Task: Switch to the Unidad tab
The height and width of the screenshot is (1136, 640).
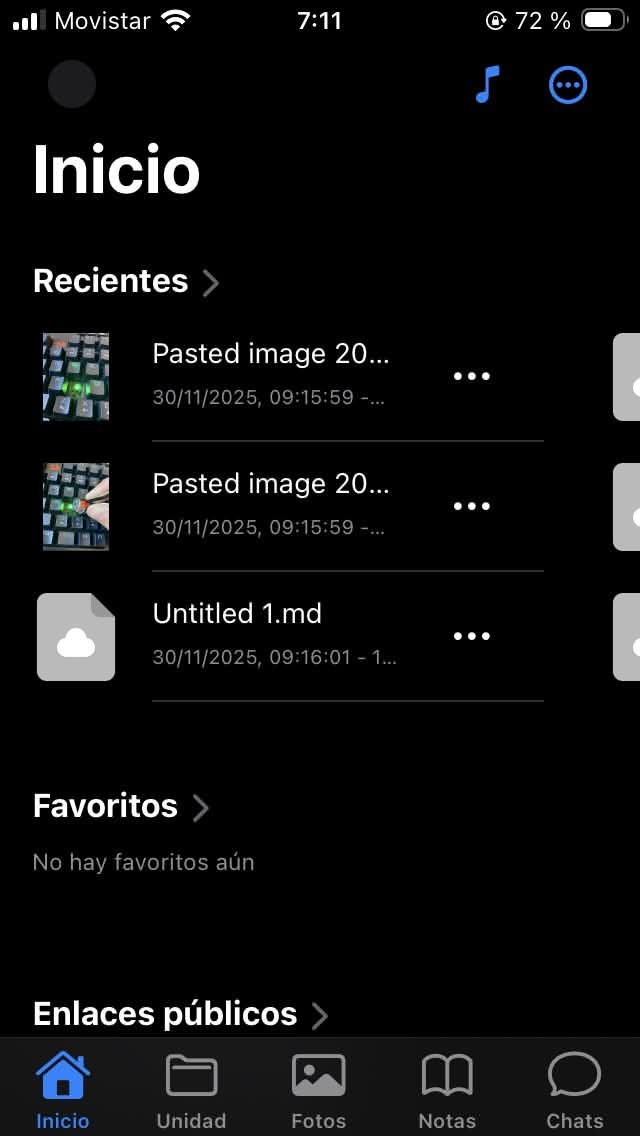Action: tap(191, 1091)
